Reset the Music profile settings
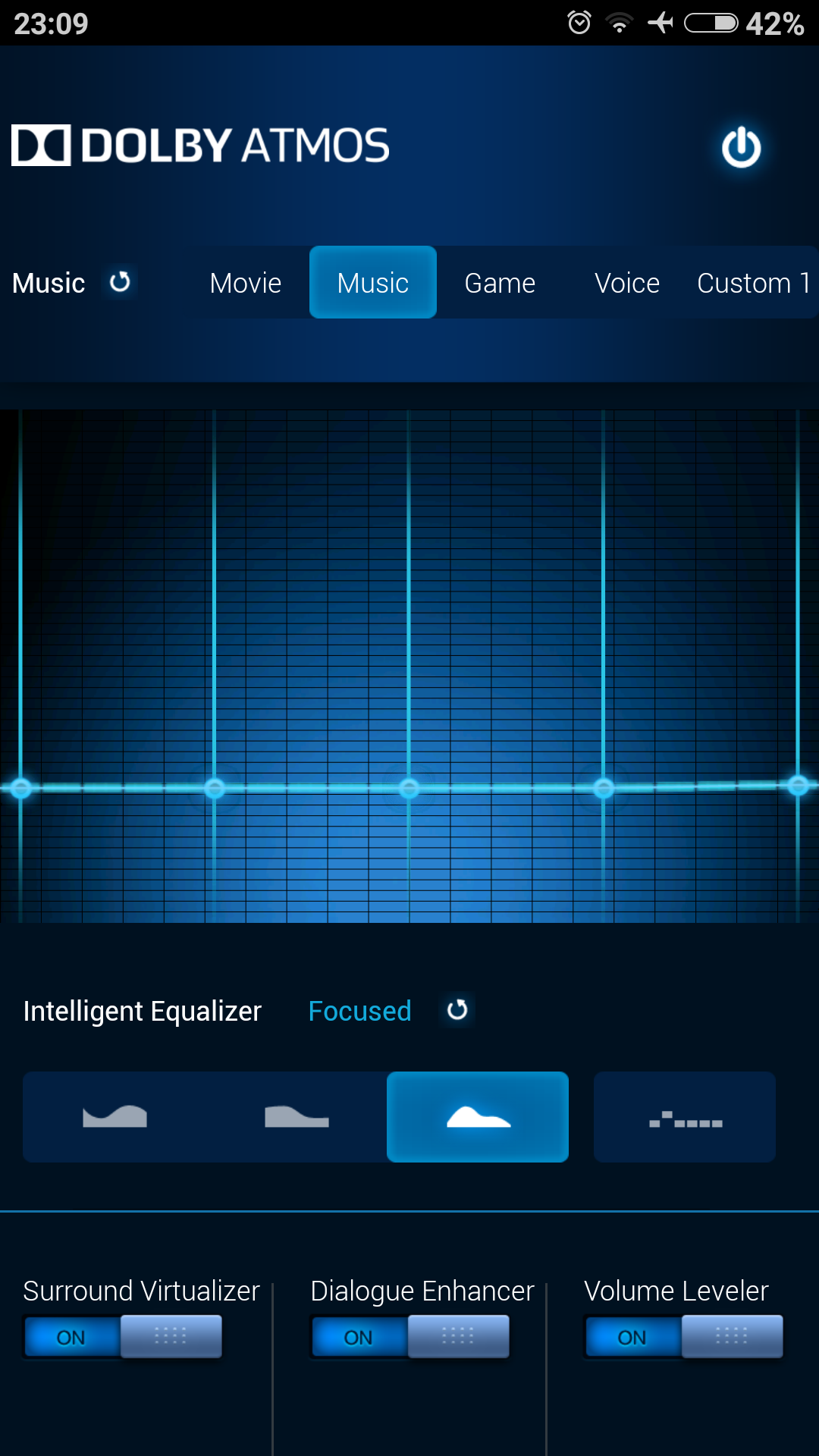819x1456 pixels. [120, 282]
